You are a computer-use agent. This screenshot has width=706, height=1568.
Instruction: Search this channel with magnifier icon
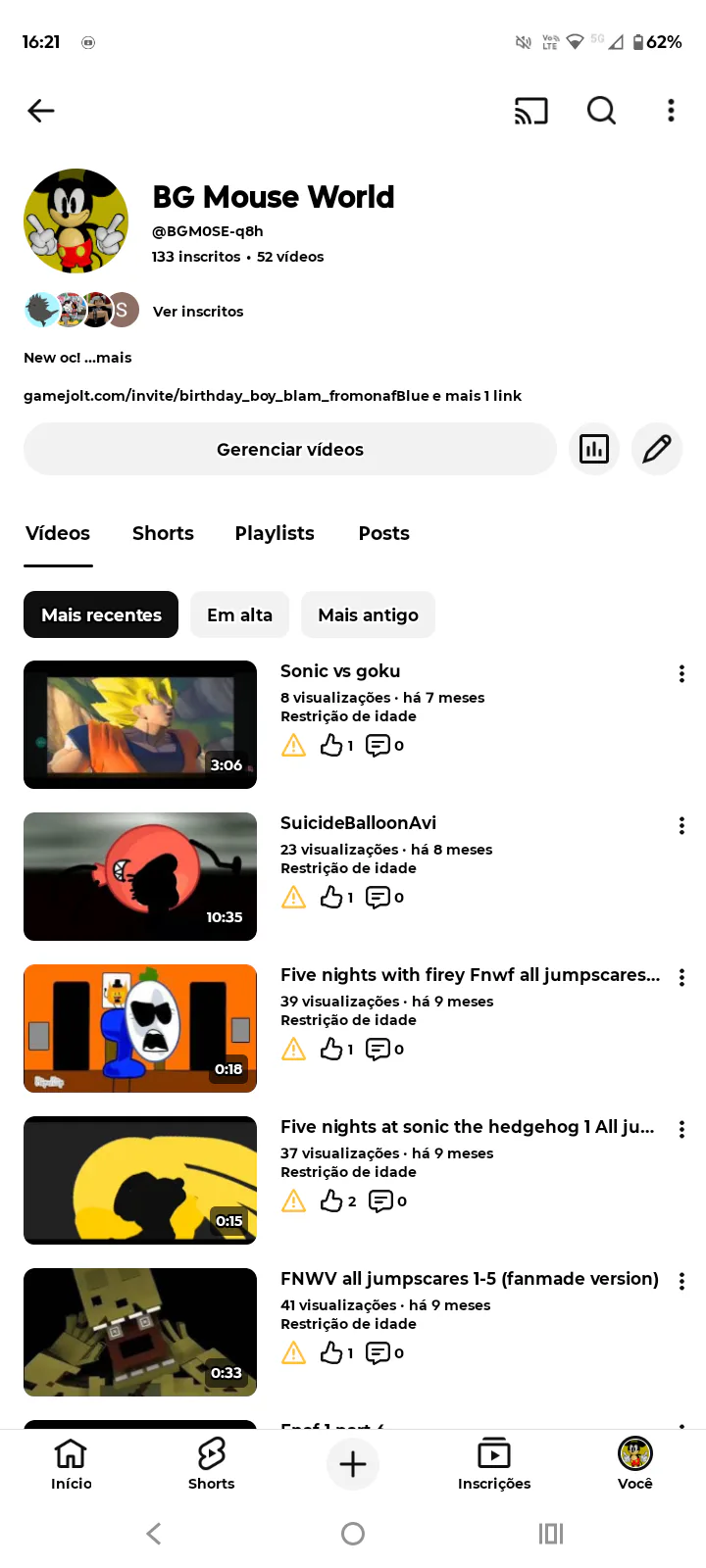pos(601,111)
